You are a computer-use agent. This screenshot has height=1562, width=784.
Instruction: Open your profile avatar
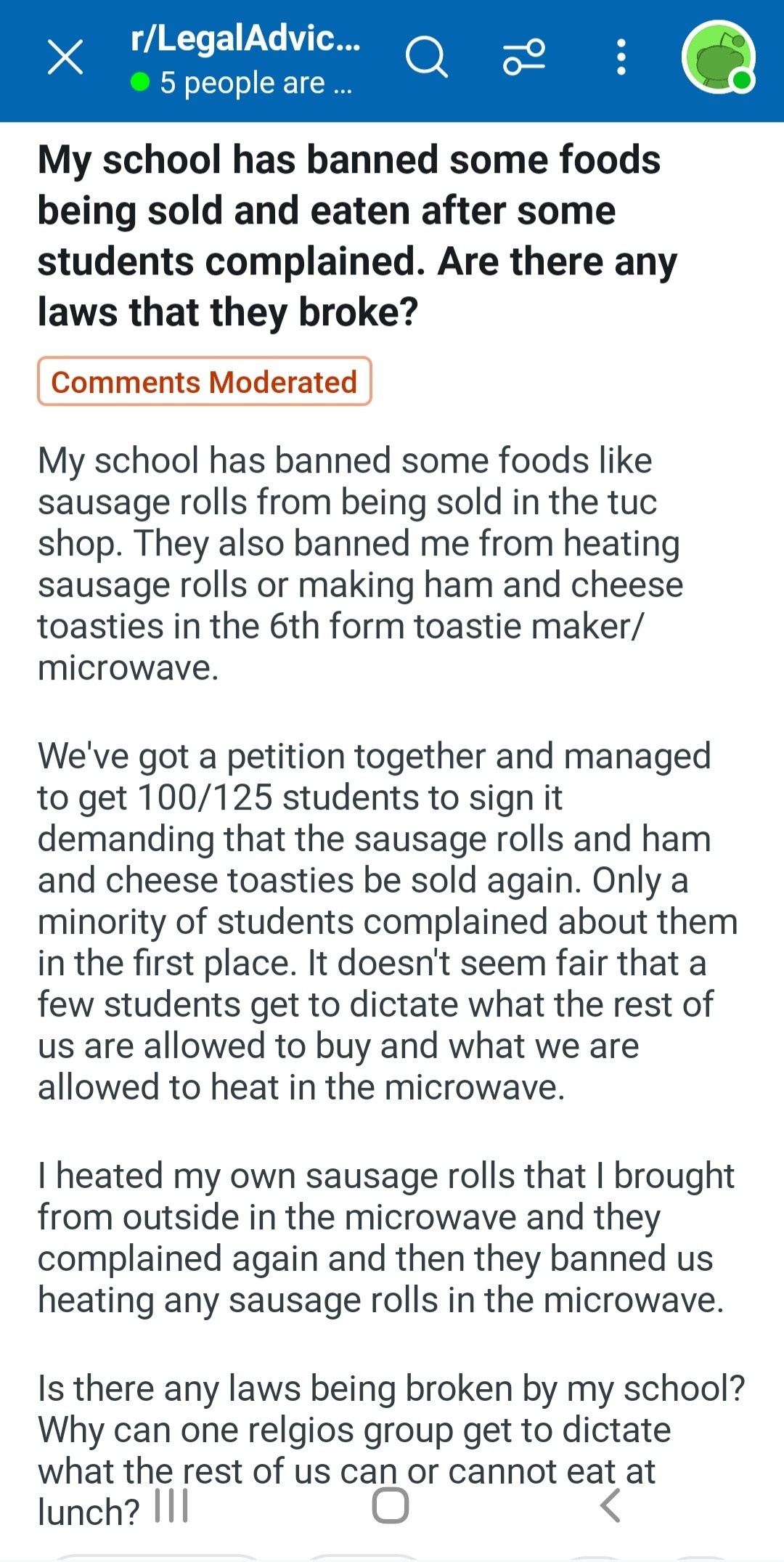click(x=718, y=57)
